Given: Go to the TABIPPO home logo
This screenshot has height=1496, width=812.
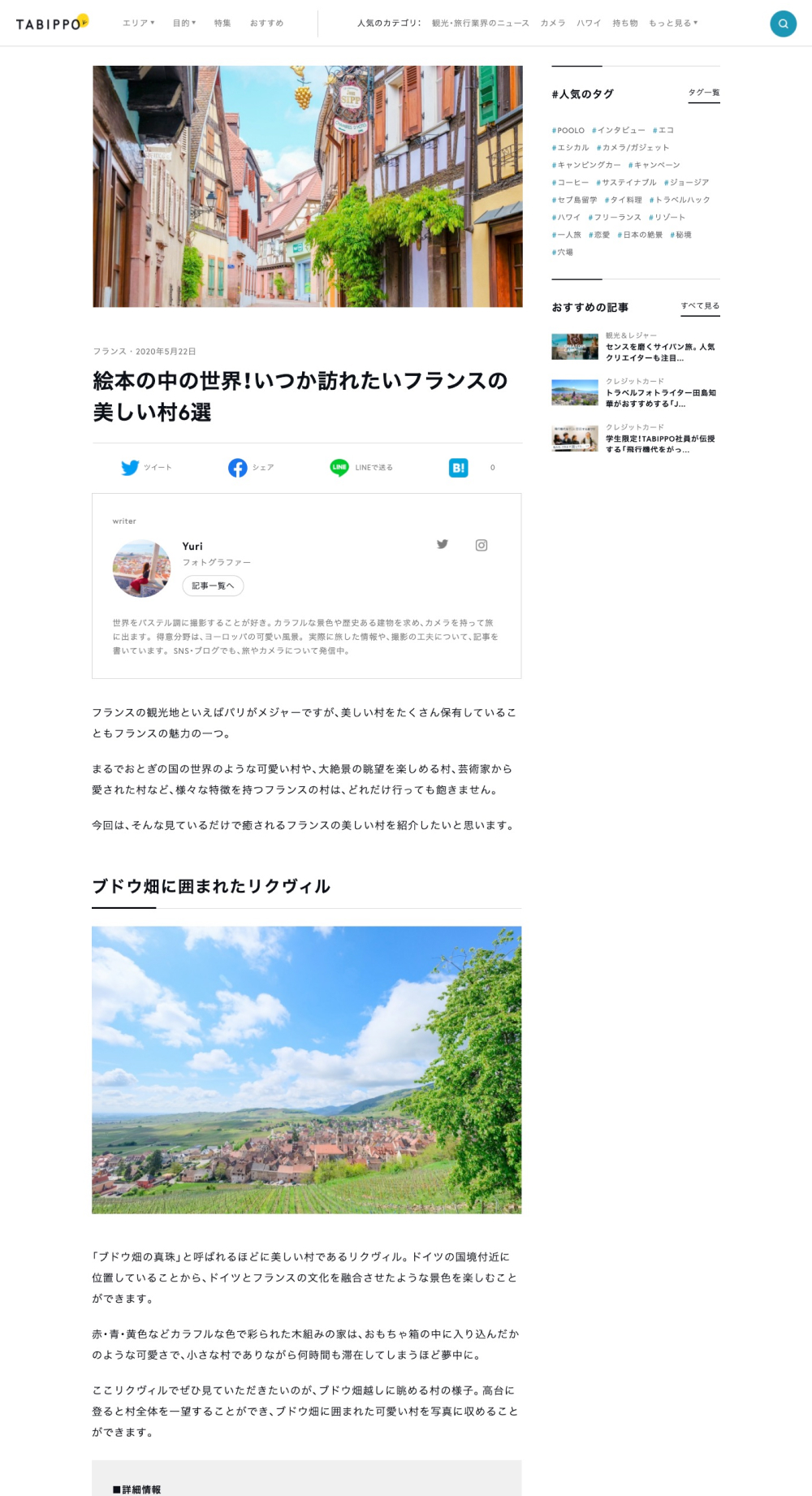Looking at the screenshot, I should 52,24.
